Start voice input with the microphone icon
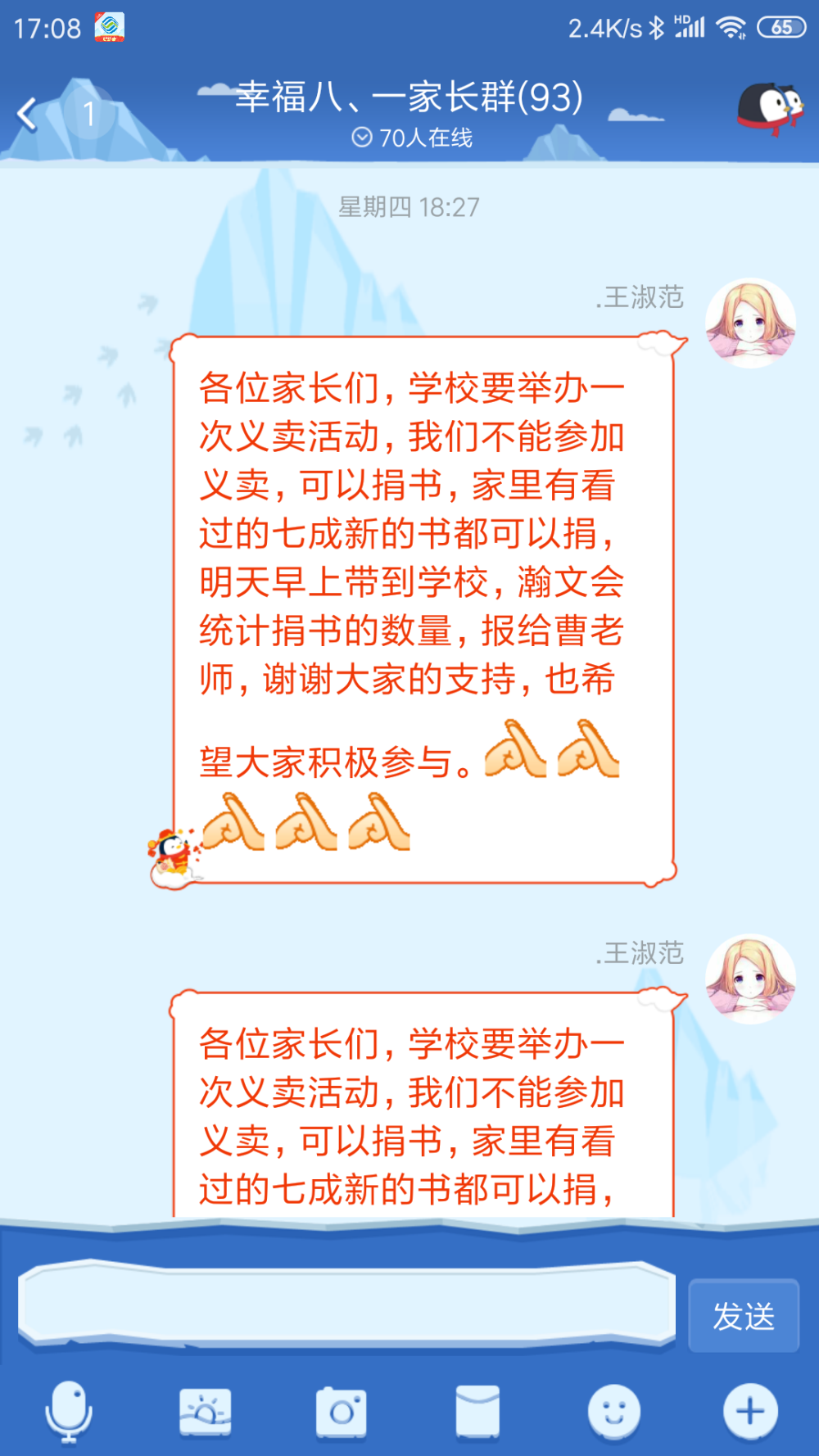Viewport: 819px width, 1456px height. [69, 1412]
